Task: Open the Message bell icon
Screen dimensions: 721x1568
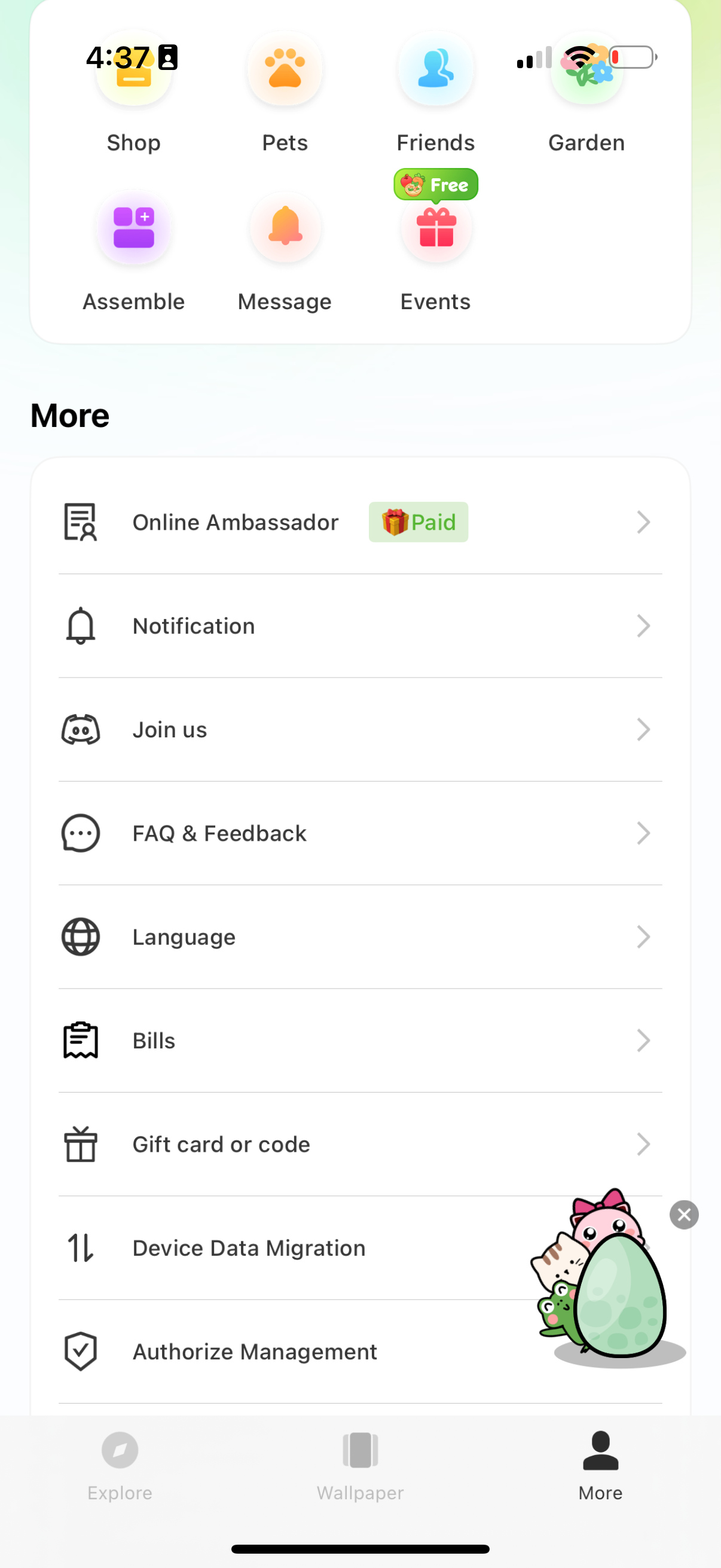Action: pos(285,228)
